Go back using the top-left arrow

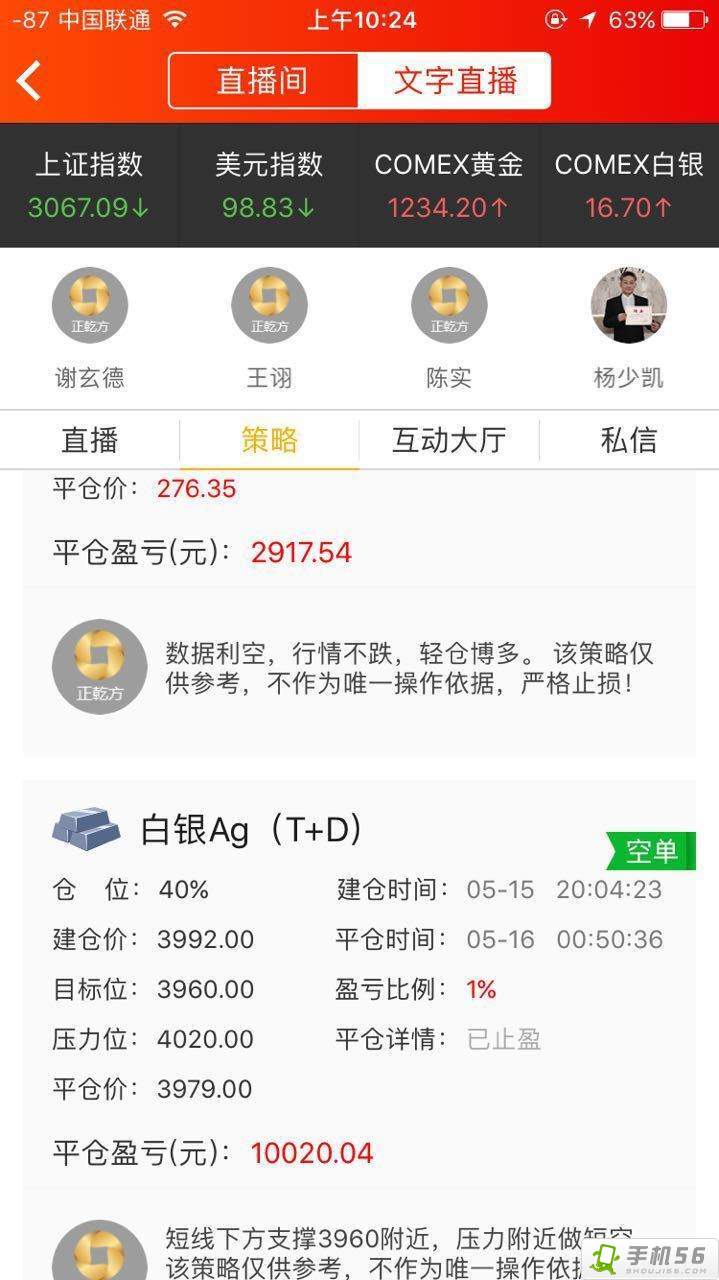(x=30, y=80)
